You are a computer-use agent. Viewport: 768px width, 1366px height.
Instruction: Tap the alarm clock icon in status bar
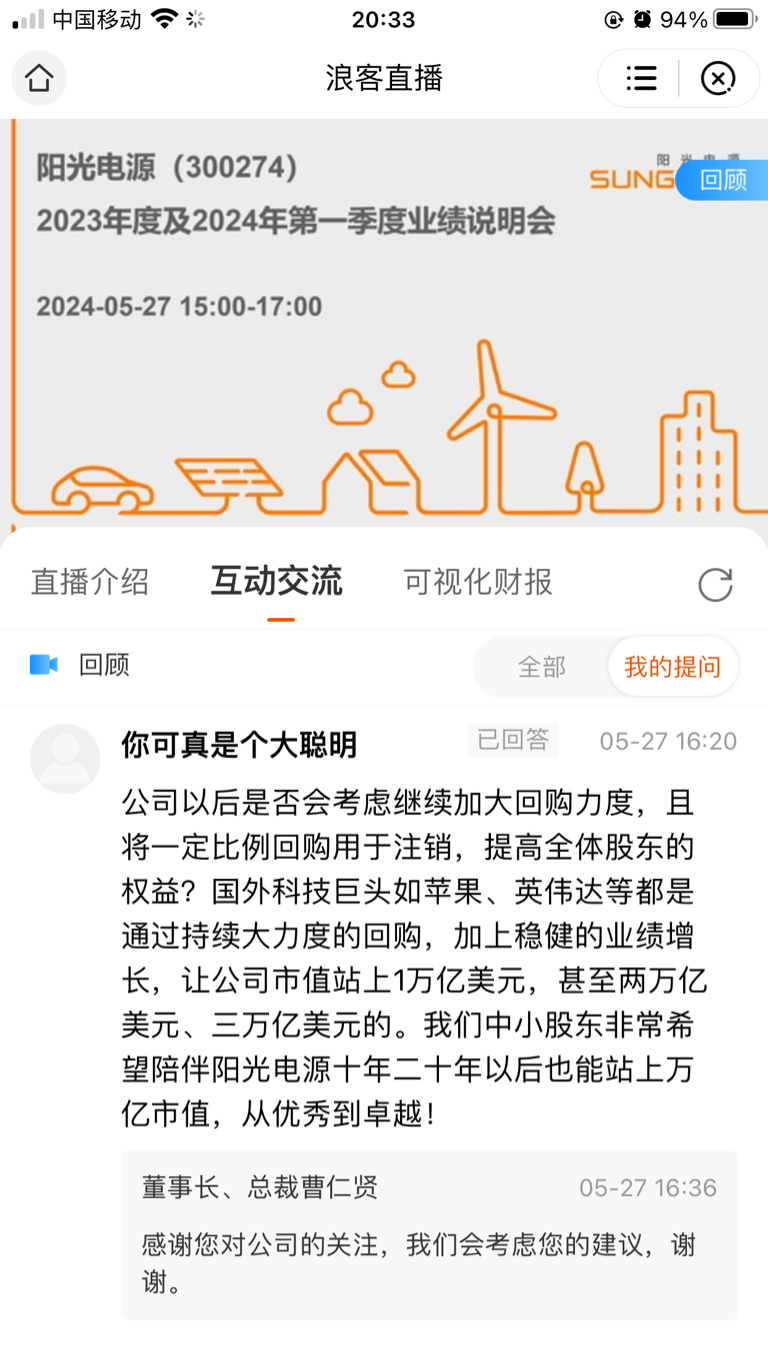pos(641,17)
